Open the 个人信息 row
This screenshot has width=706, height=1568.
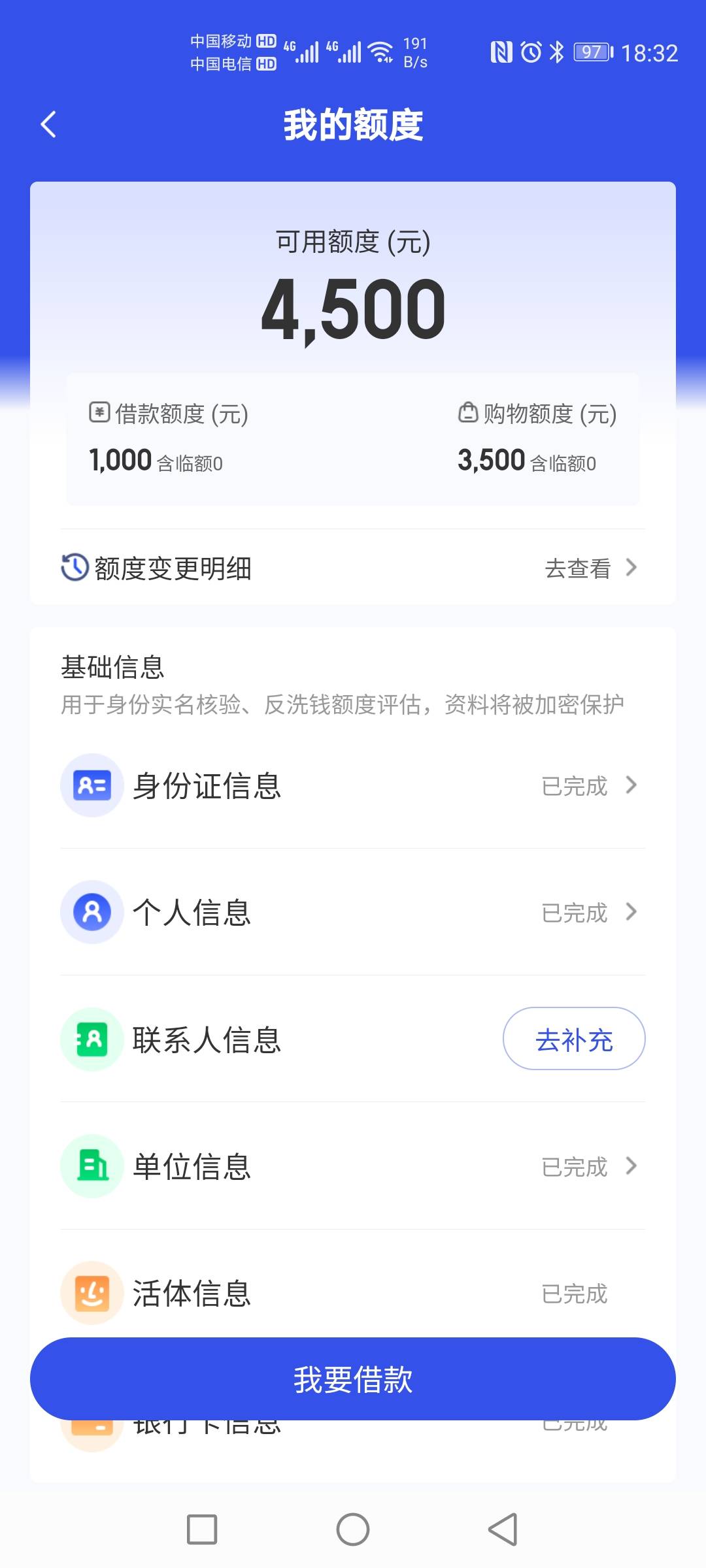[x=353, y=912]
